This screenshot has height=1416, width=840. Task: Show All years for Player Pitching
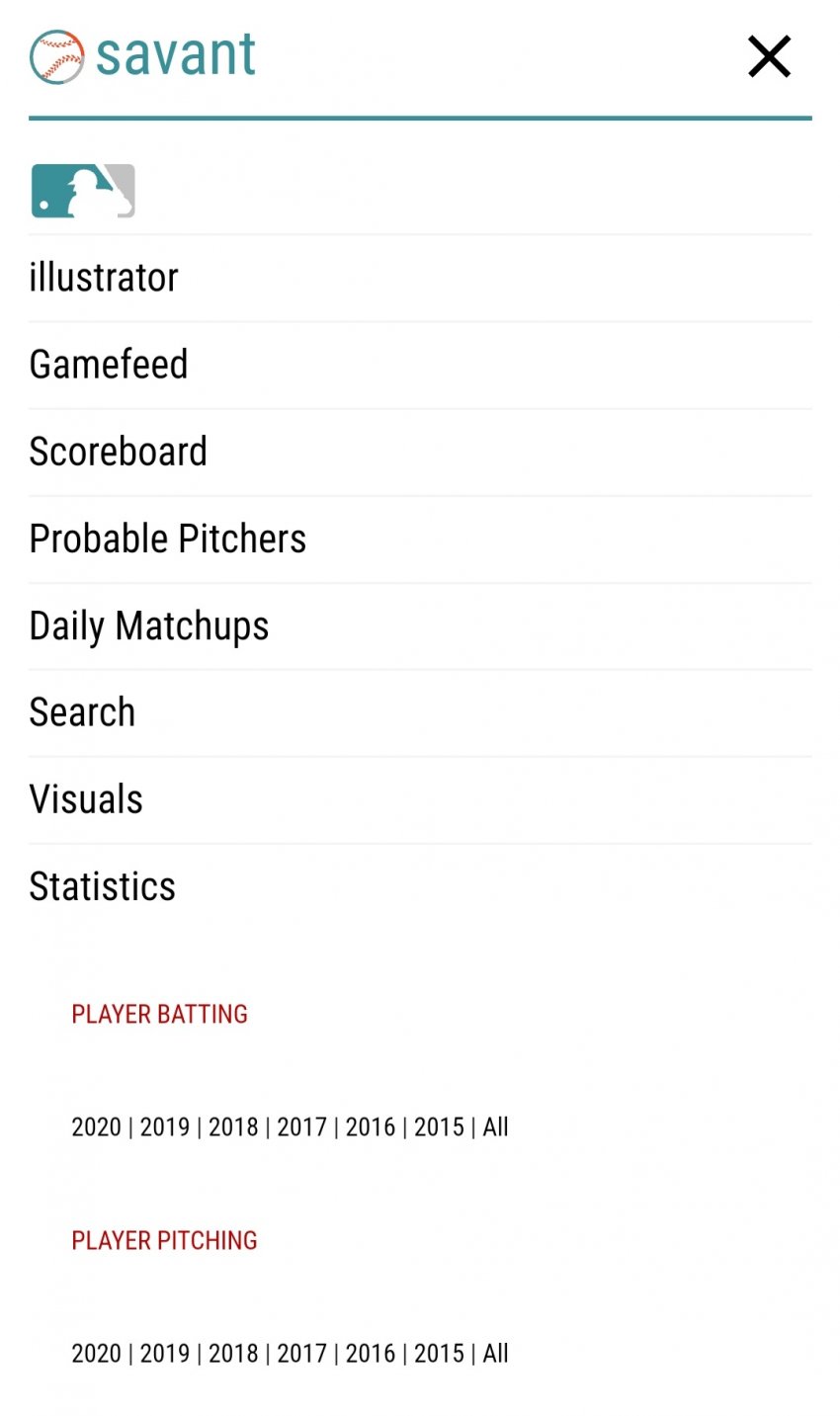495,1354
